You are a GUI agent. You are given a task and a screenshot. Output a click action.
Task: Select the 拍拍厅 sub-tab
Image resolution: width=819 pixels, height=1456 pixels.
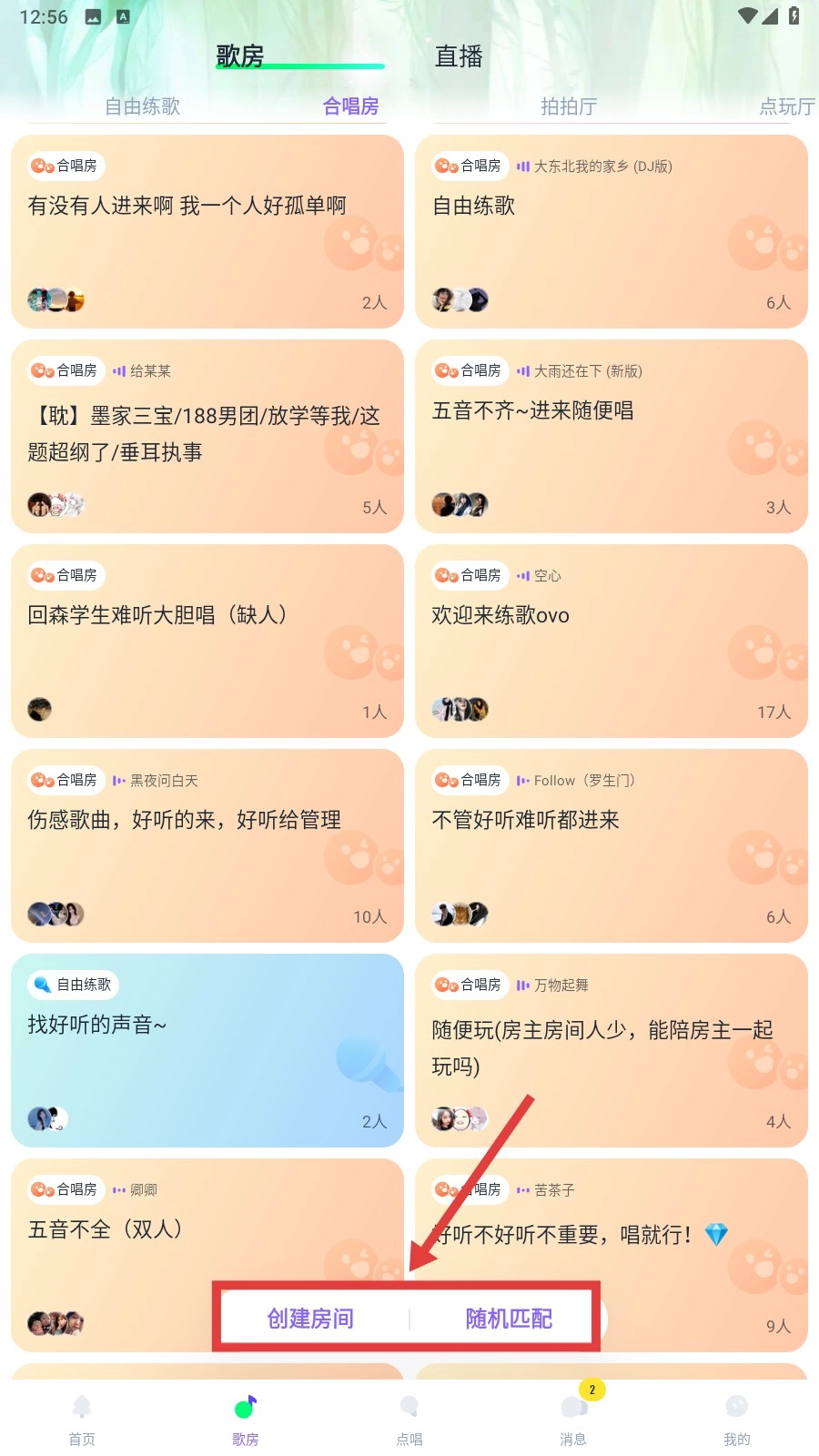tap(569, 106)
